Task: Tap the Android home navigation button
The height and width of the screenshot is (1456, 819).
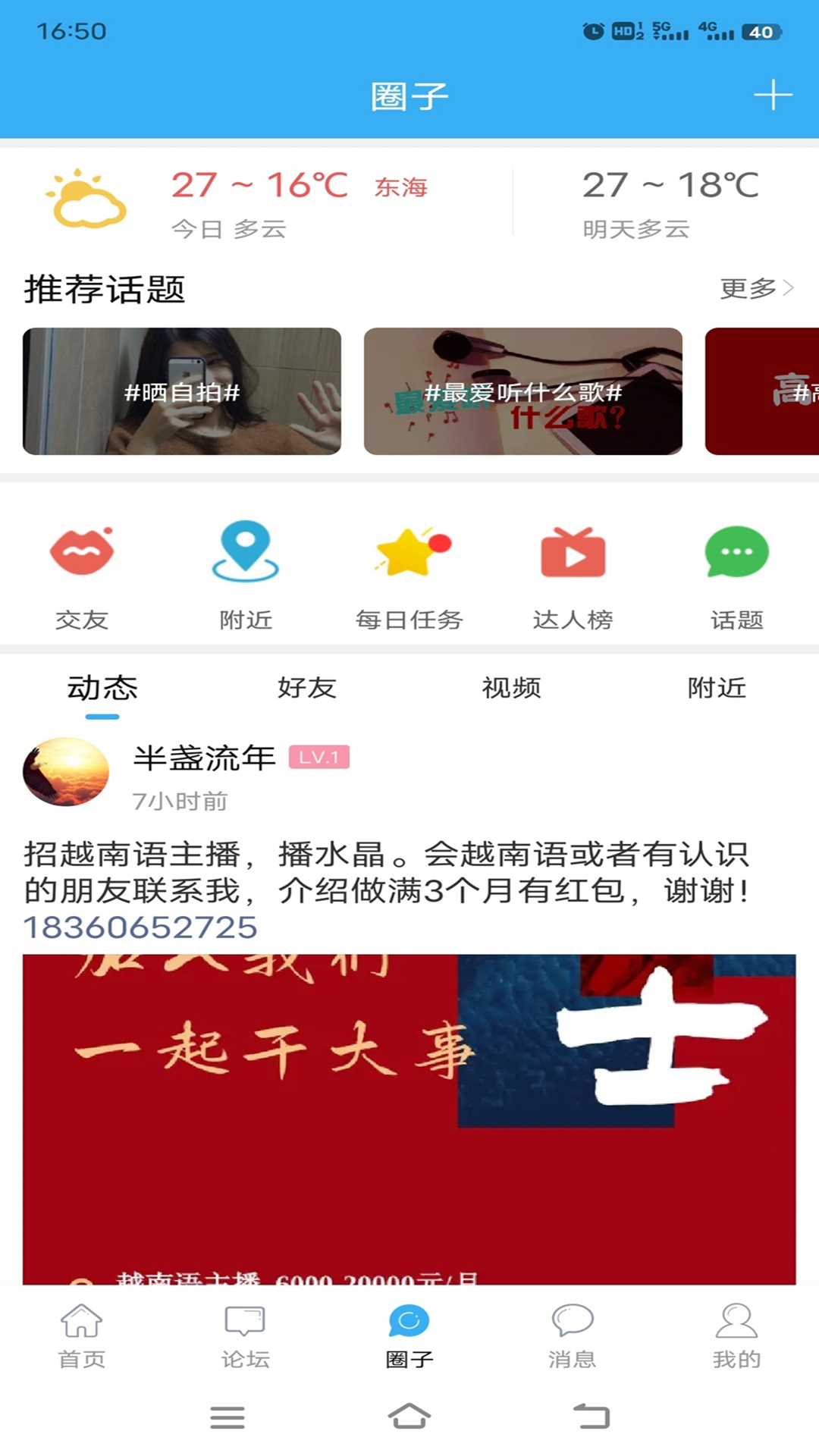Action: pos(409,1417)
